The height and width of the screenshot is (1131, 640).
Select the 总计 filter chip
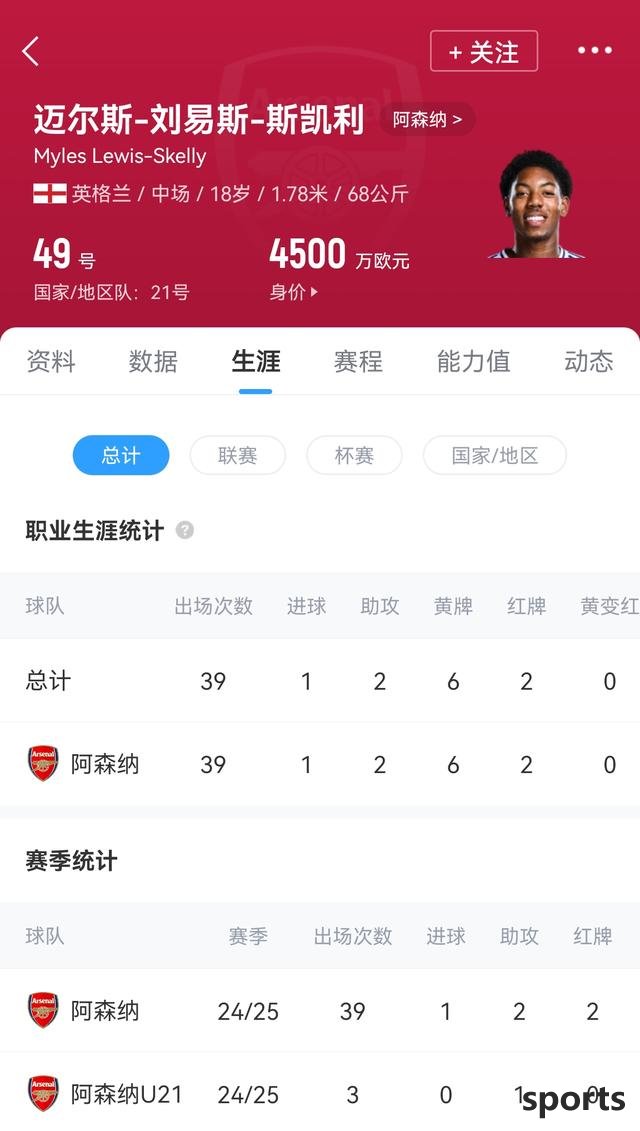tap(121, 455)
